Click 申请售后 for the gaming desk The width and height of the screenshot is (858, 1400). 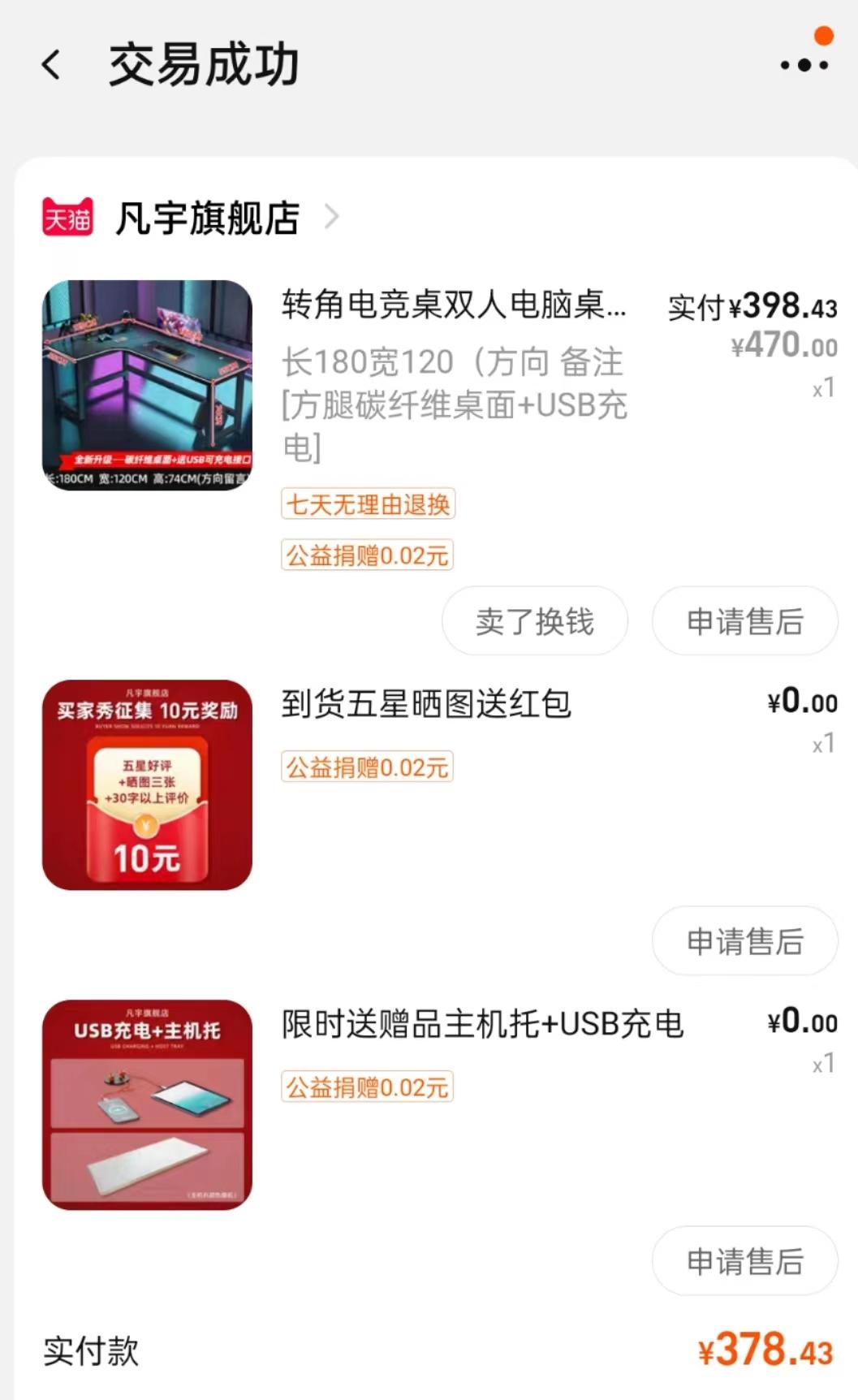point(744,620)
